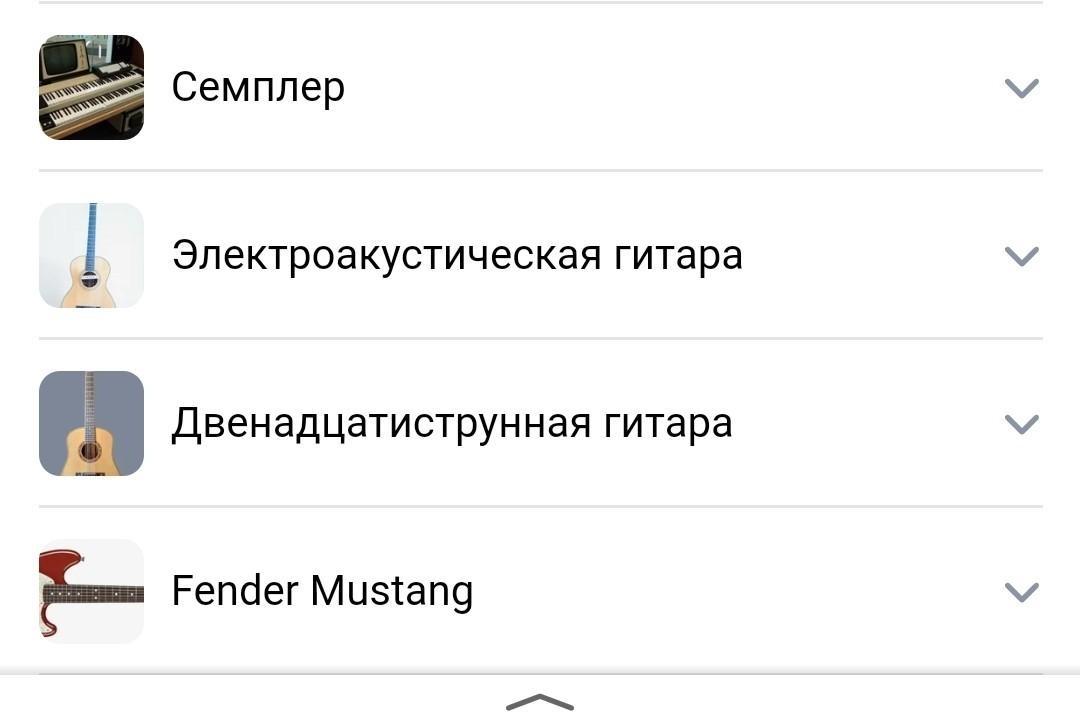Viewport: 1080px width, 726px height.
Task: Expand the Семплер row
Action: click(x=1021, y=88)
